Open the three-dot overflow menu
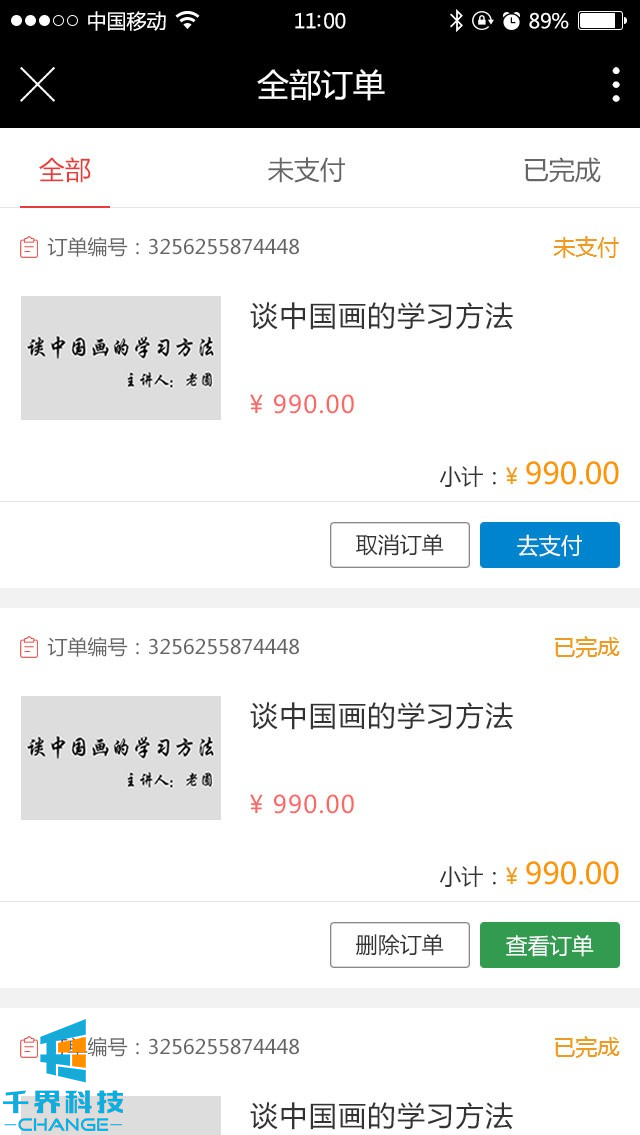Image resolution: width=640 pixels, height=1135 pixels. tap(615, 85)
